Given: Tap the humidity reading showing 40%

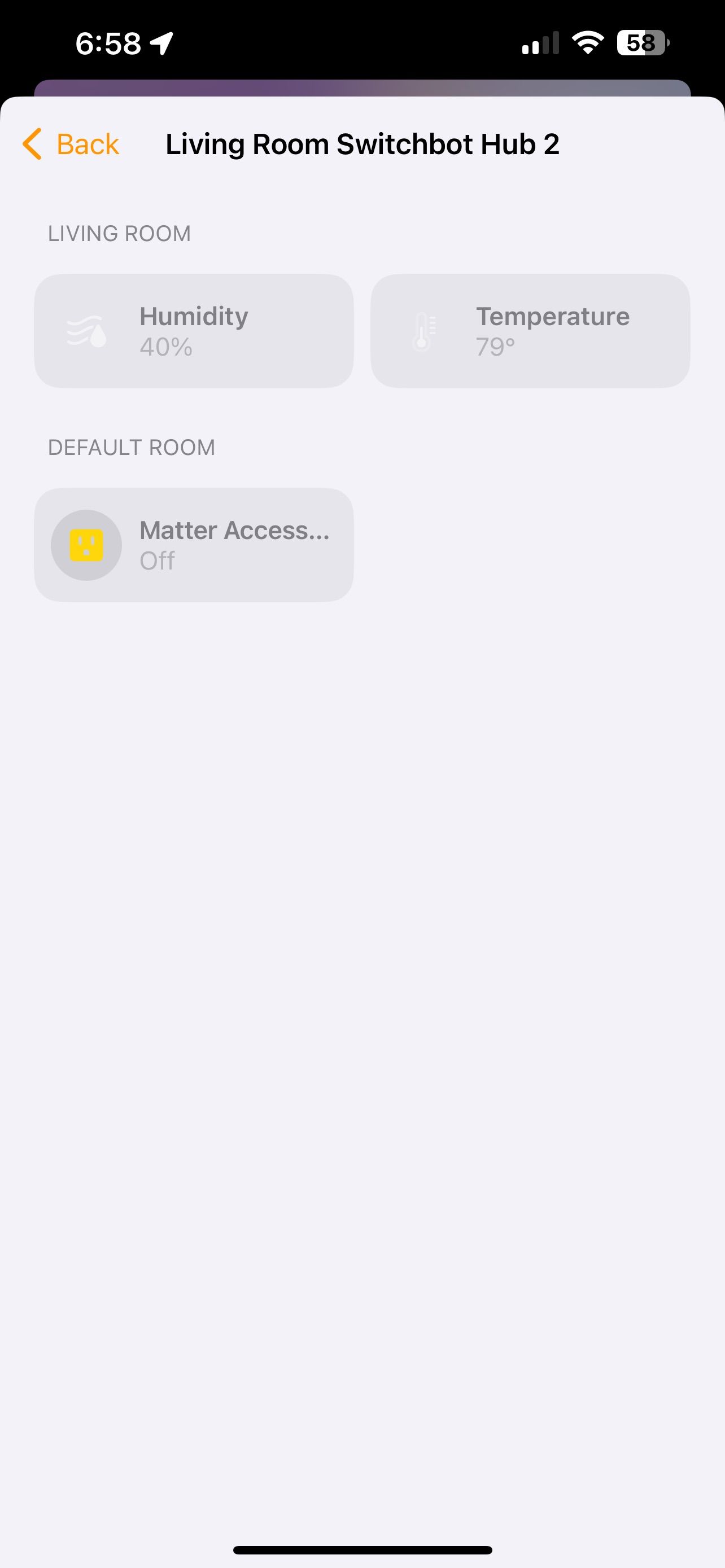Looking at the screenshot, I should [165, 348].
